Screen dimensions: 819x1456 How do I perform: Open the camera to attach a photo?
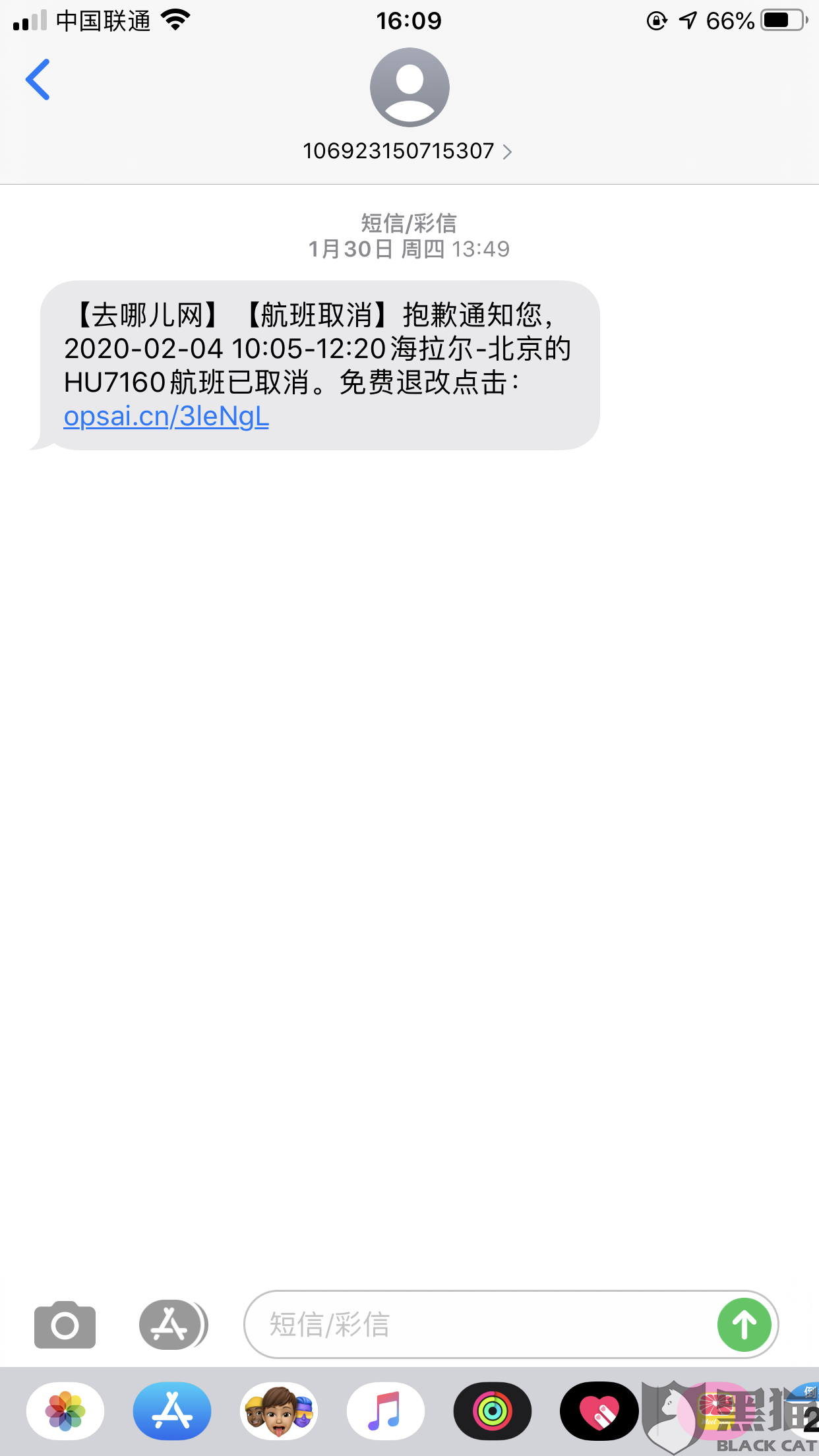point(65,1325)
